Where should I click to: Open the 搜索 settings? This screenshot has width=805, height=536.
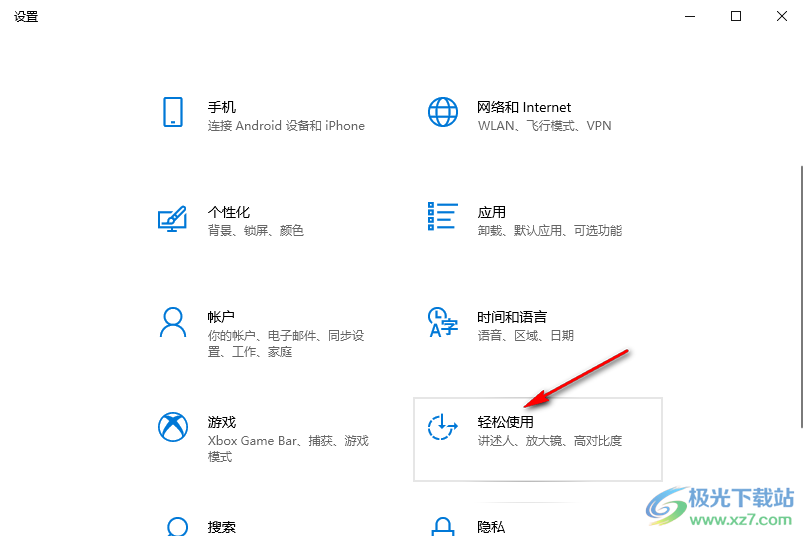221,527
